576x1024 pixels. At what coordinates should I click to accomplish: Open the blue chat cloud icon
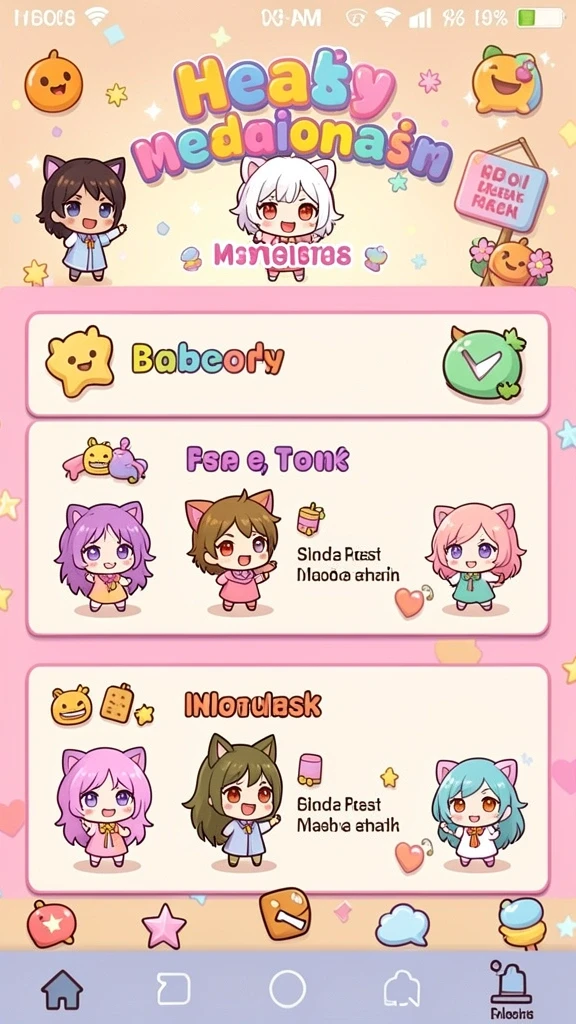[x=402, y=926]
